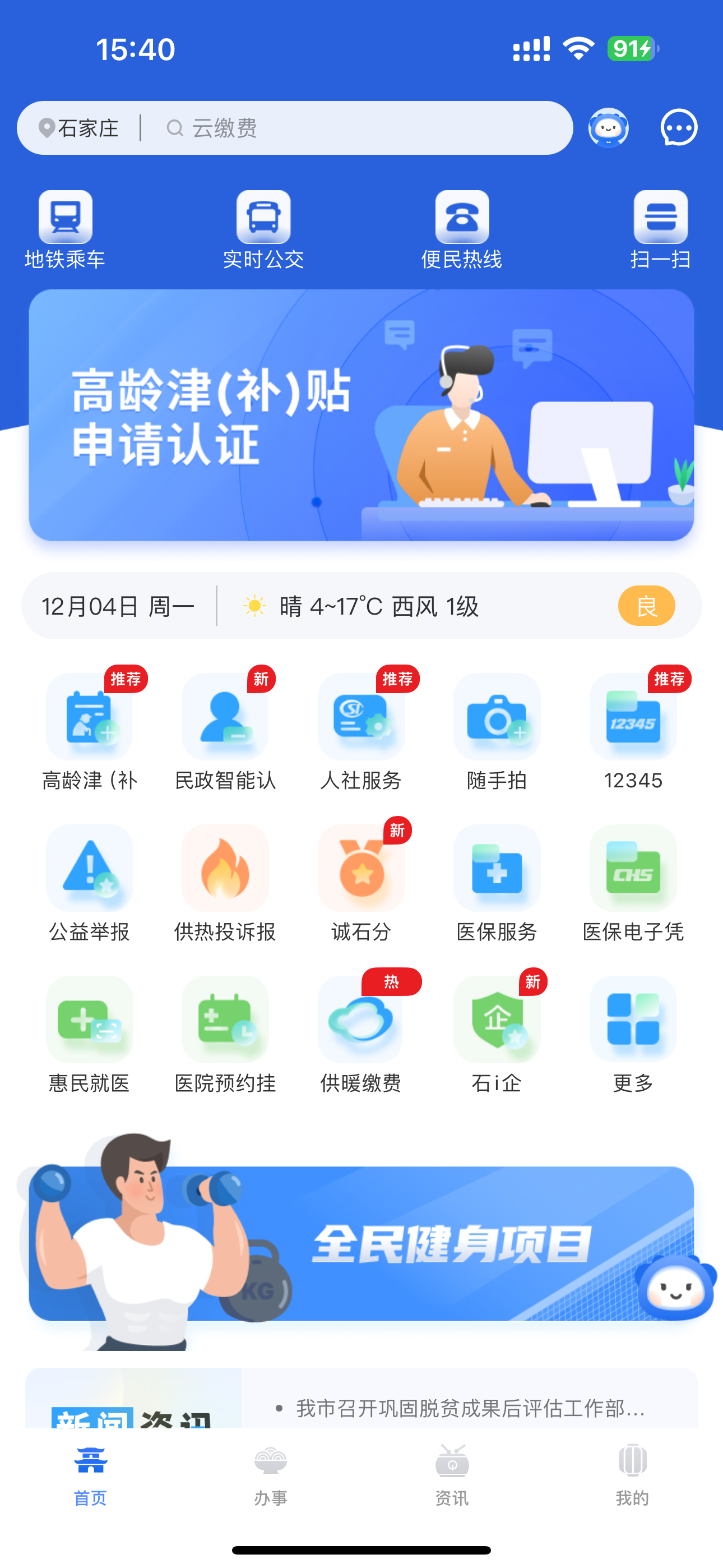Open the messages chat bubble icon
723x1568 pixels.
point(679,128)
